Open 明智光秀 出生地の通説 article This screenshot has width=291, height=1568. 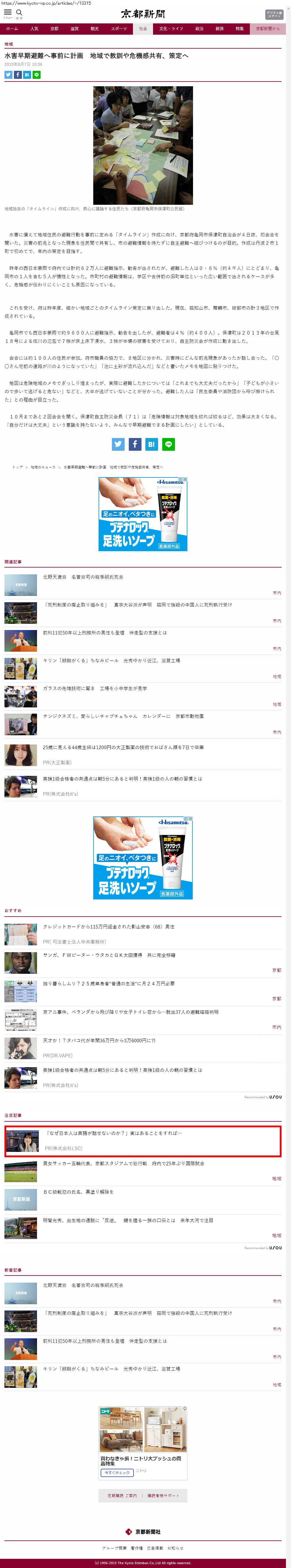[x=128, y=1220]
